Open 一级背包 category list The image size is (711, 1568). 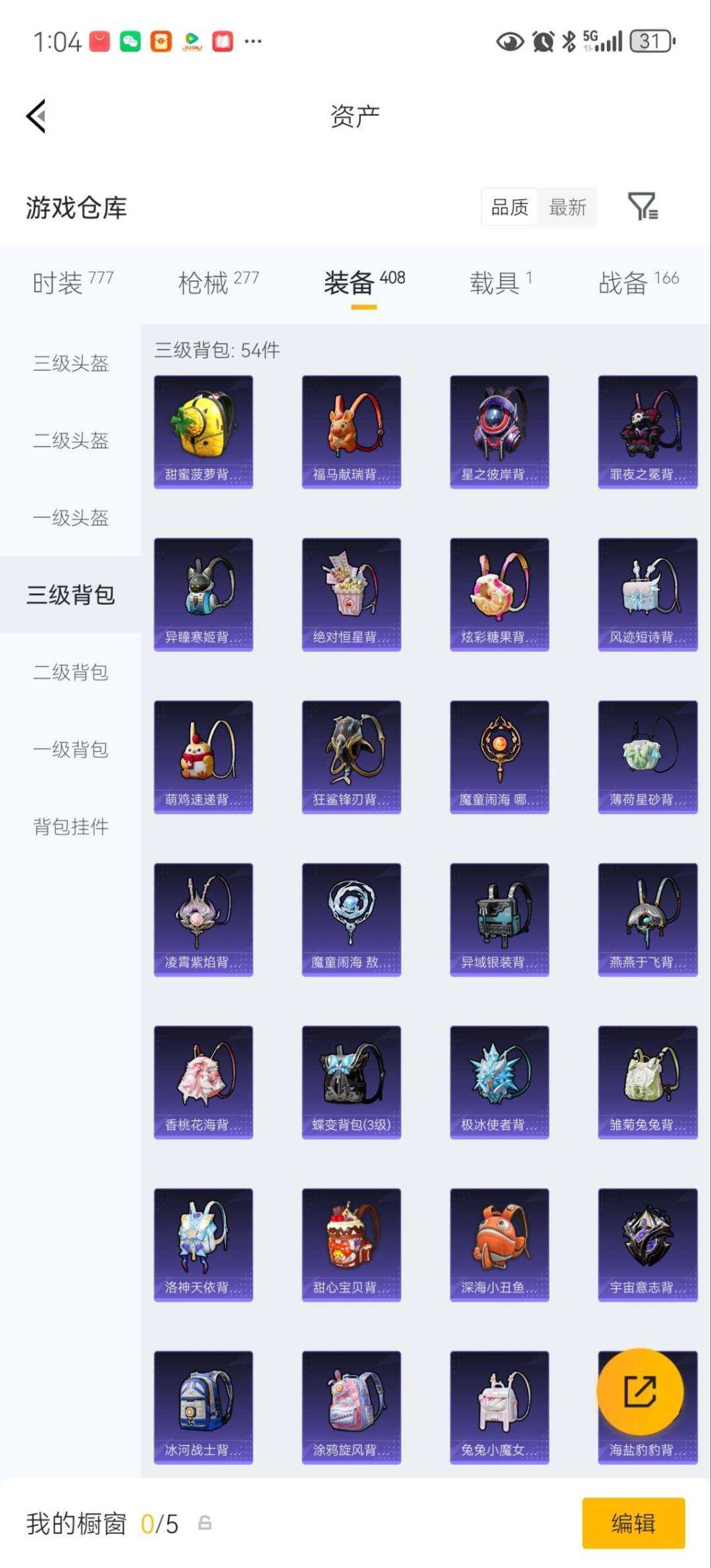71,749
